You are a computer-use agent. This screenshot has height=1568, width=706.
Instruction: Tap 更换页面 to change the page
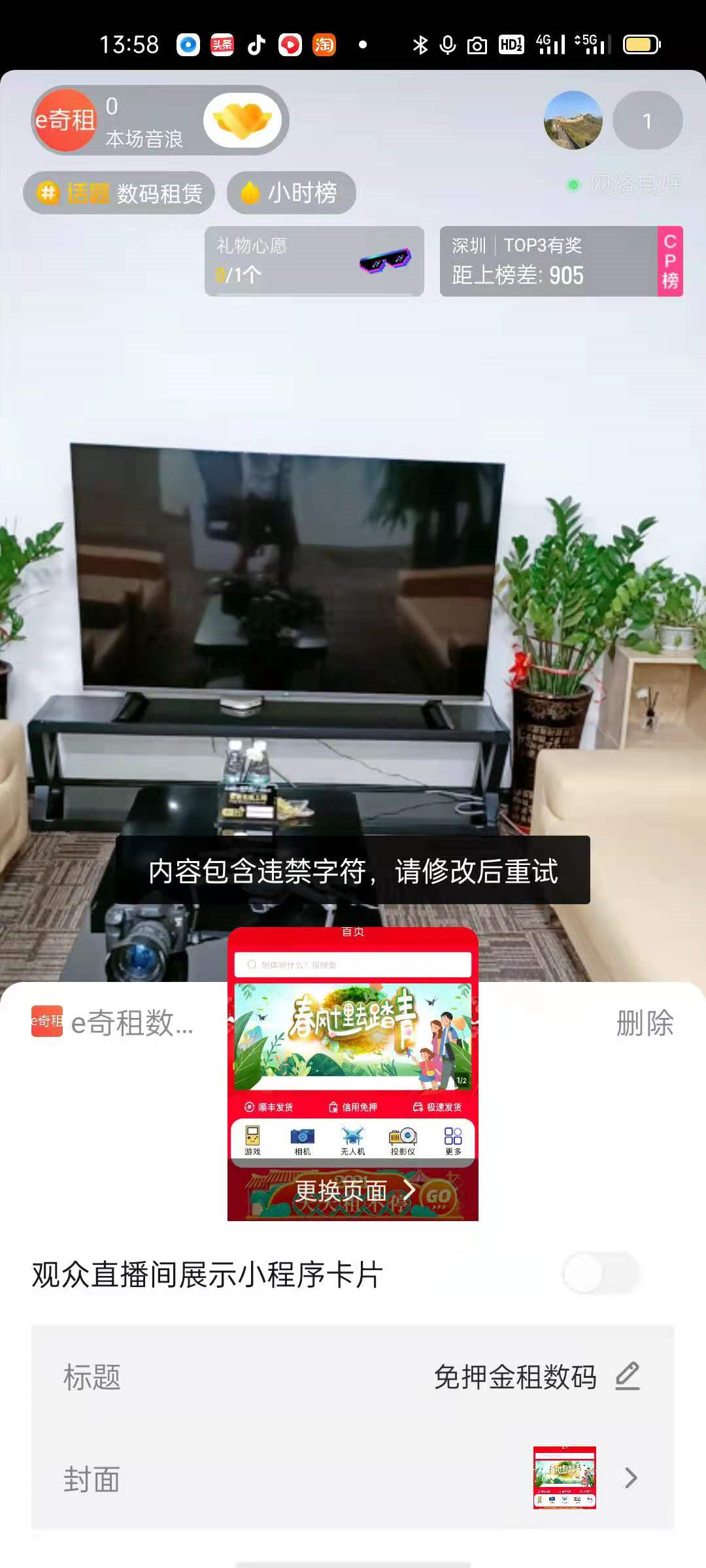click(353, 1190)
